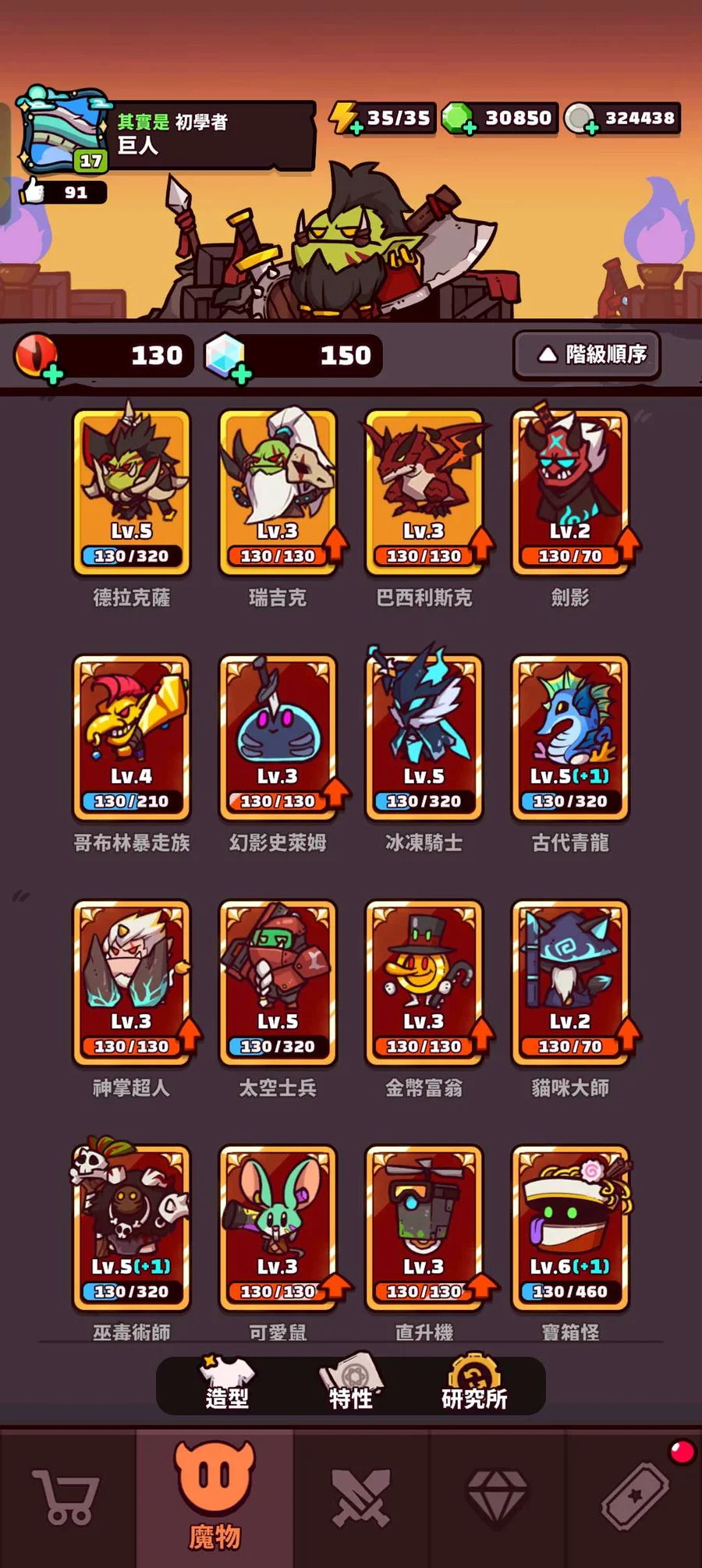Viewport: 702px width, 1568px height.
Task: Open the 瑞吉克 monster card
Action: pyautogui.click(x=278, y=493)
